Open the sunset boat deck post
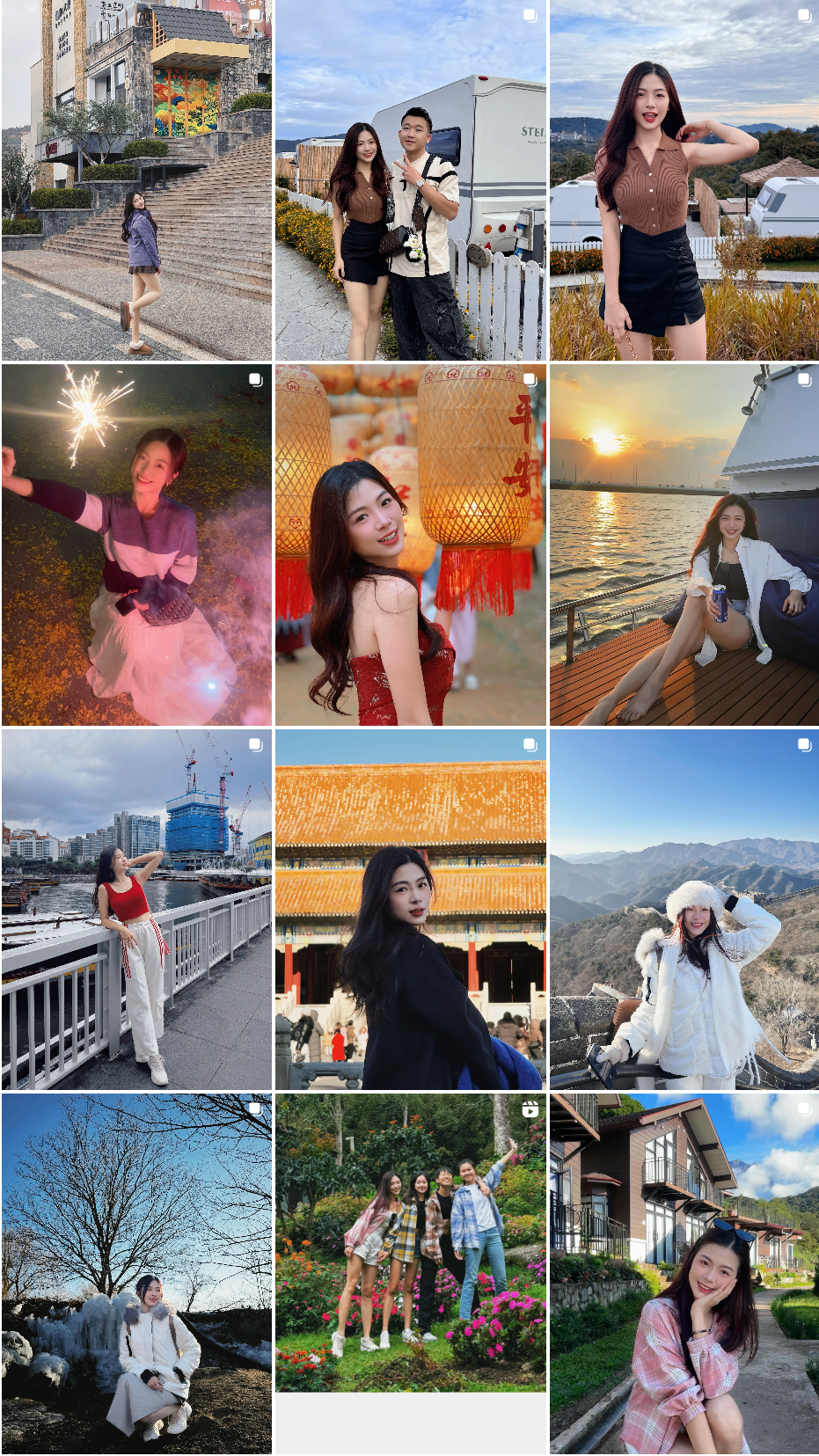Image resolution: width=819 pixels, height=1456 pixels. (x=684, y=545)
